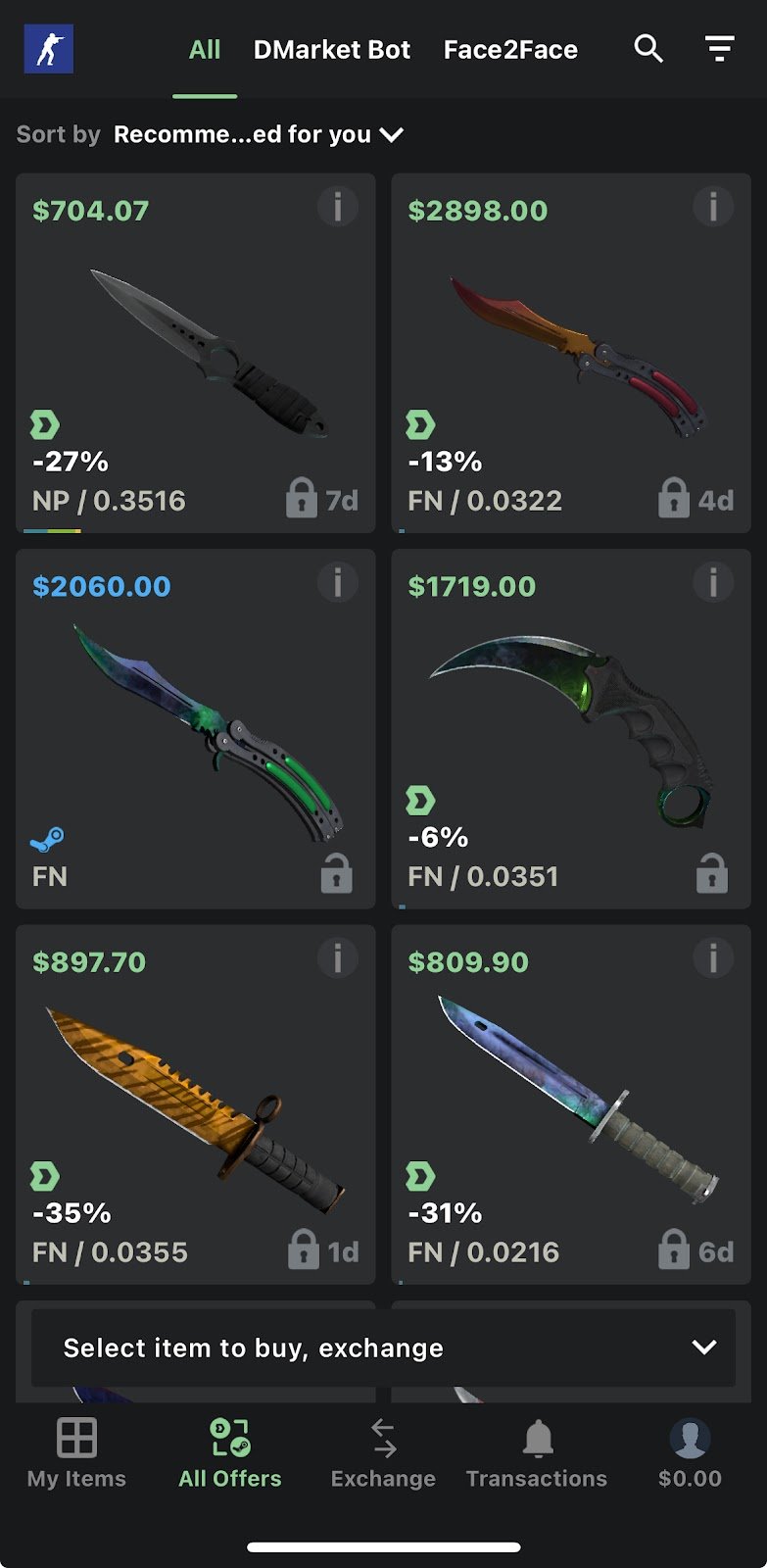
Task: Expand the Sort by dropdown
Action: point(259,134)
